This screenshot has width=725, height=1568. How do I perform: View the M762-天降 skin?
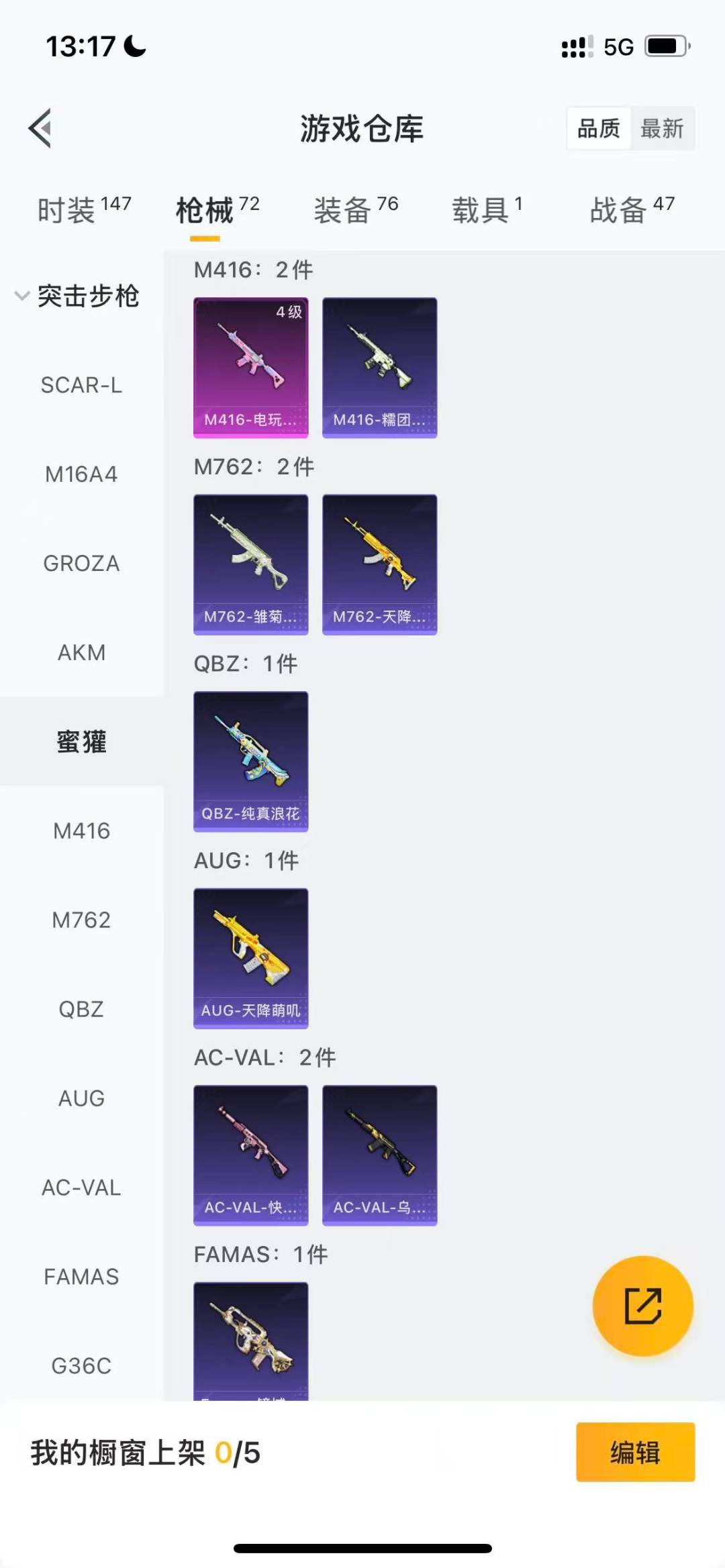380,564
